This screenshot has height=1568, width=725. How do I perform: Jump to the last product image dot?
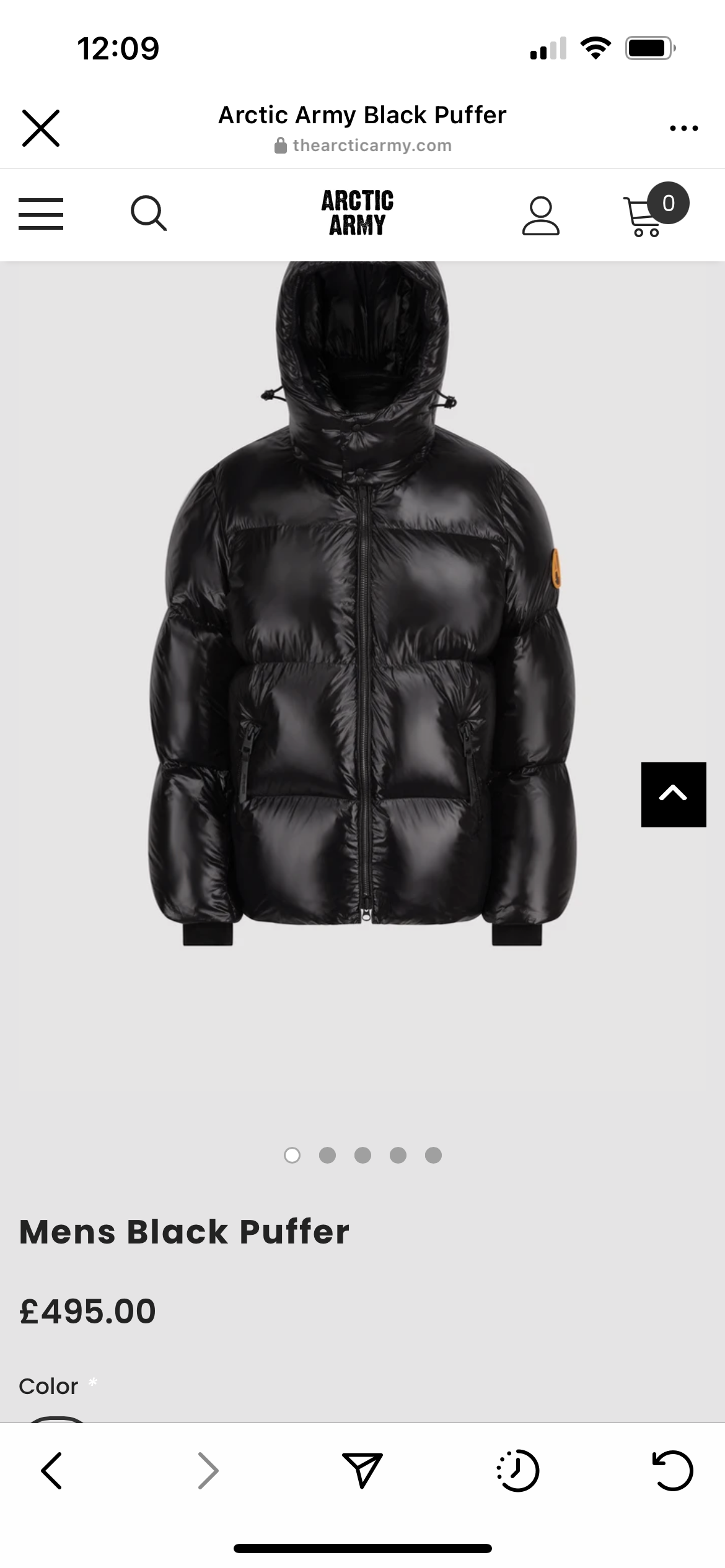click(x=433, y=1155)
